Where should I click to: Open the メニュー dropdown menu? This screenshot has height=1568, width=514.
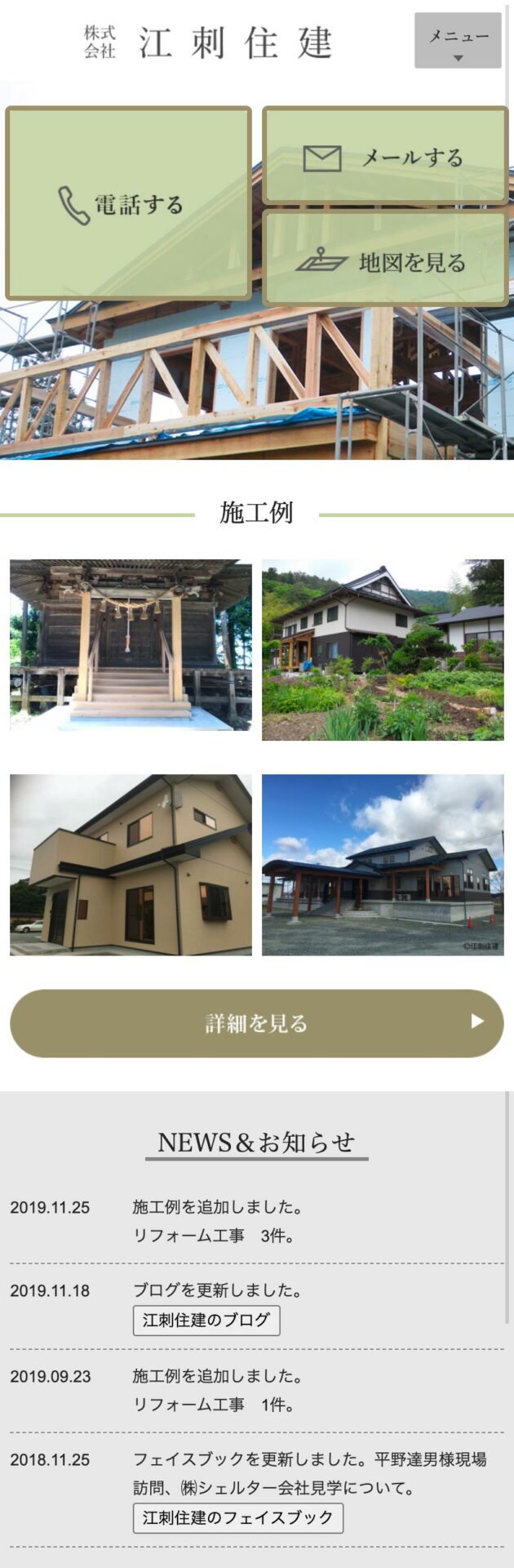pyautogui.click(x=457, y=41)
